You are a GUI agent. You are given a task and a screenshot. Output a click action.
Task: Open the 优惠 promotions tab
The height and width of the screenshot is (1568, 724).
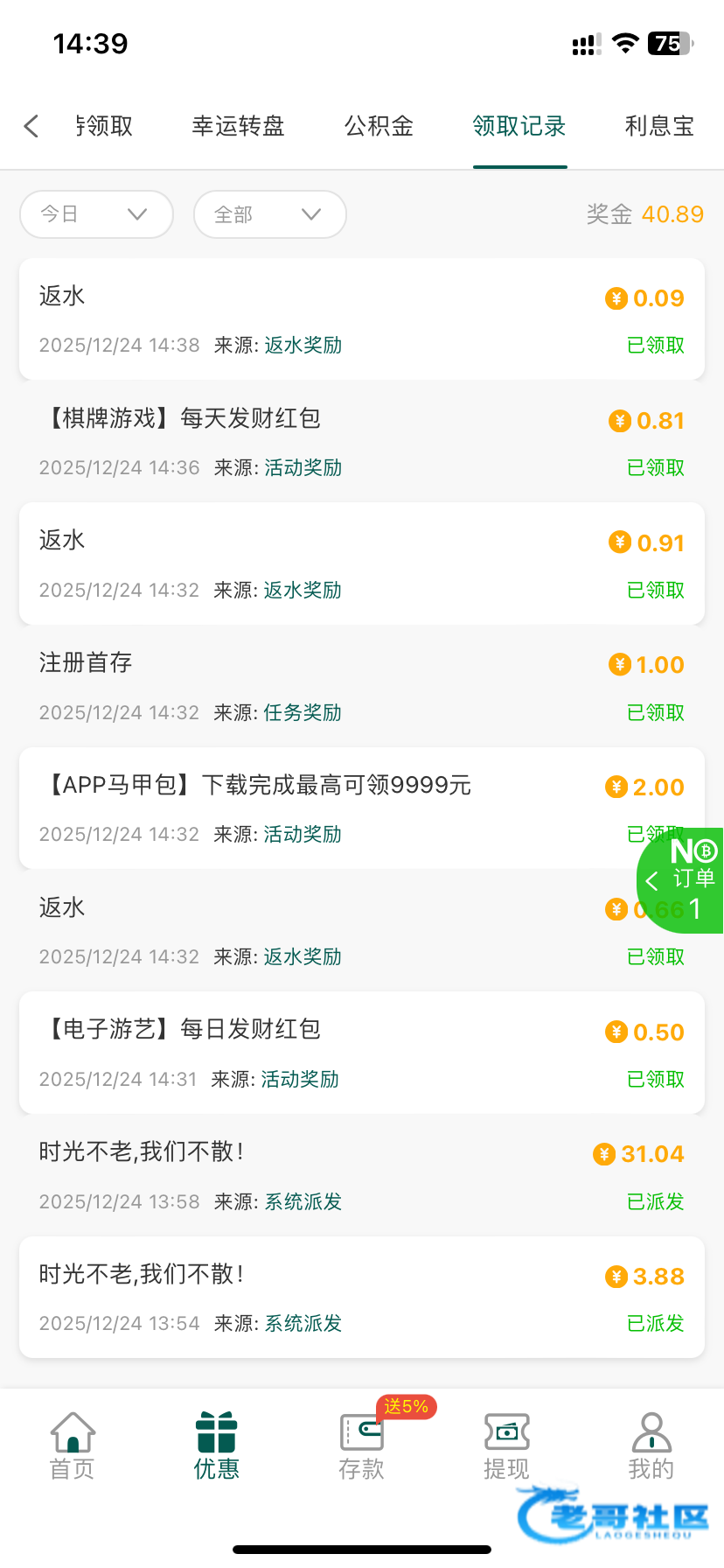pyautogui.click(x=217, y=1445)
